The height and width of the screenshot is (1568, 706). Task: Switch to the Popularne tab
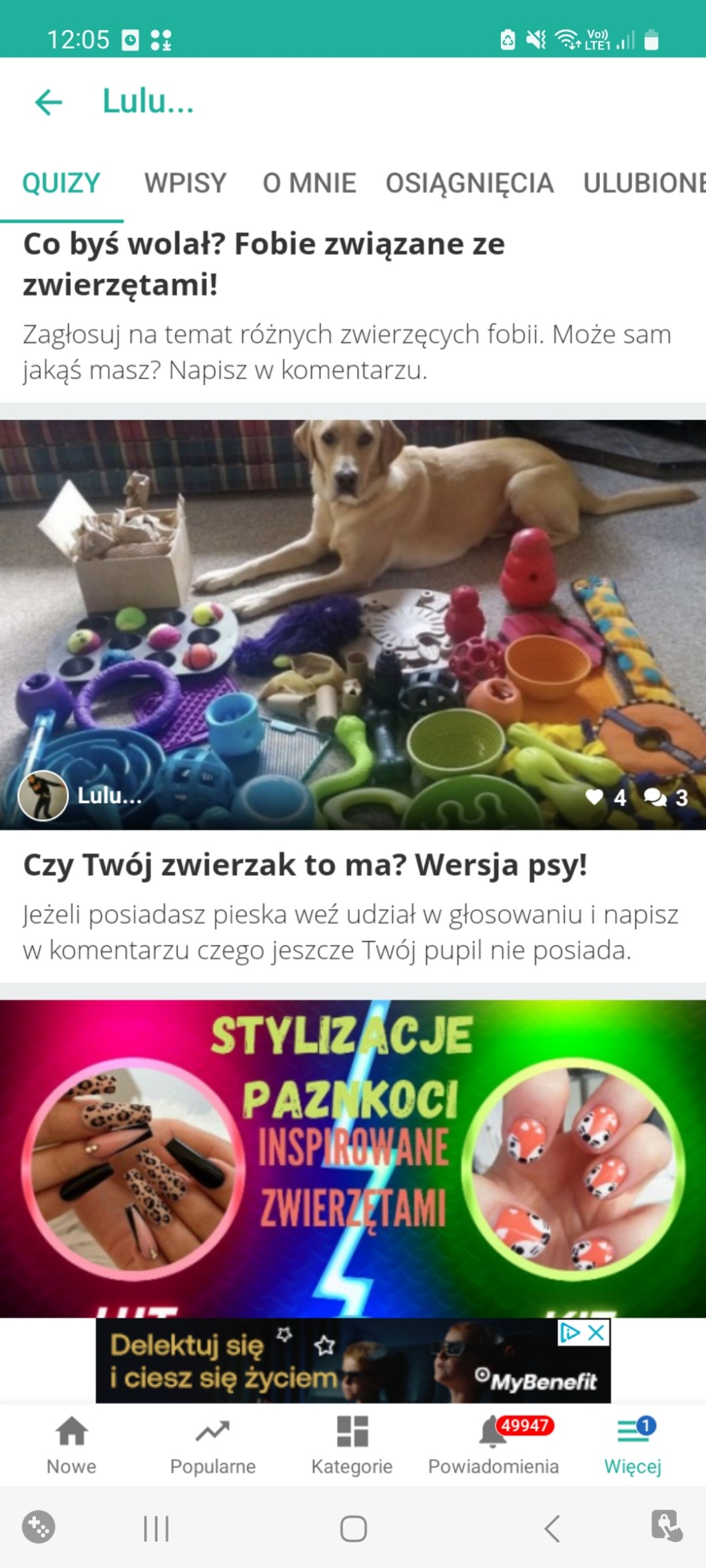212,1444
